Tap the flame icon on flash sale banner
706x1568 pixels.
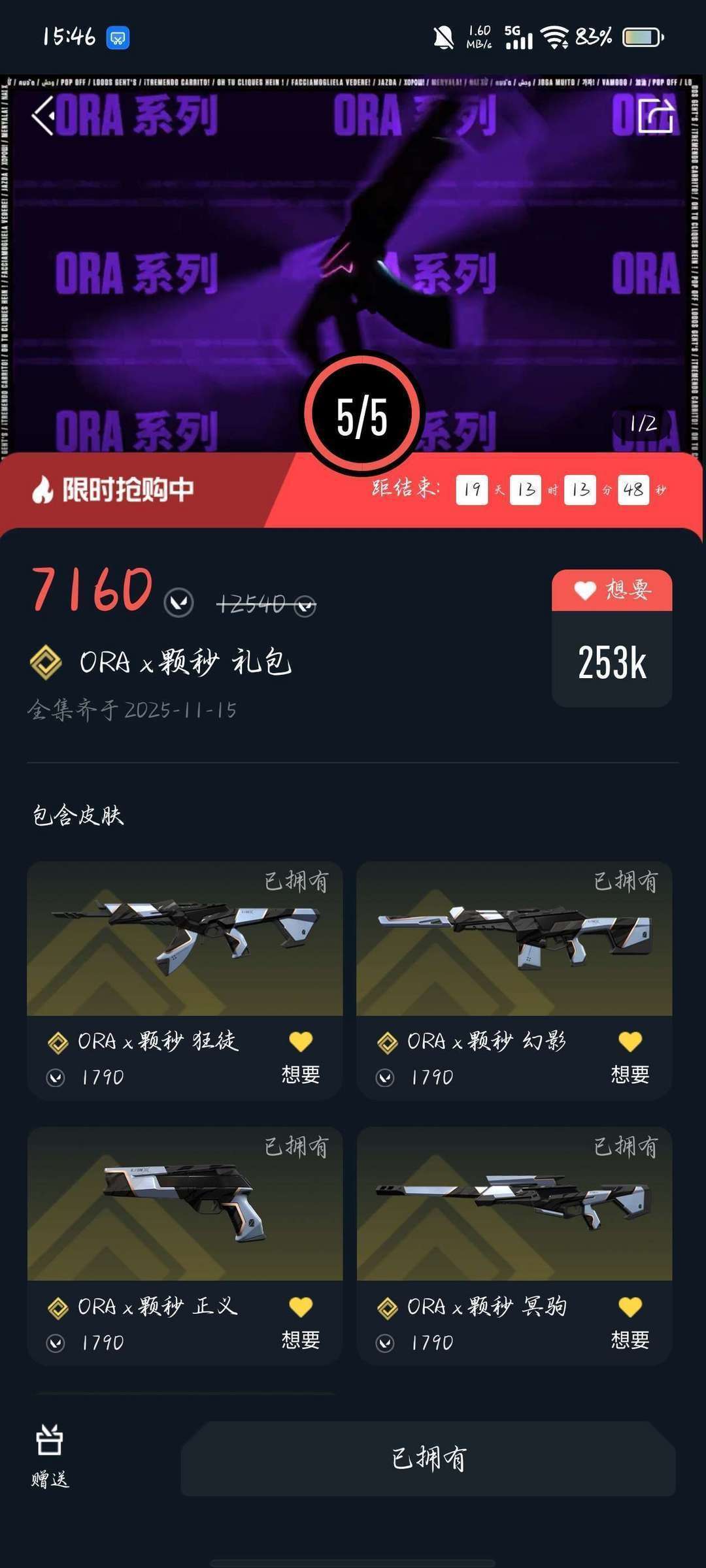42,489
